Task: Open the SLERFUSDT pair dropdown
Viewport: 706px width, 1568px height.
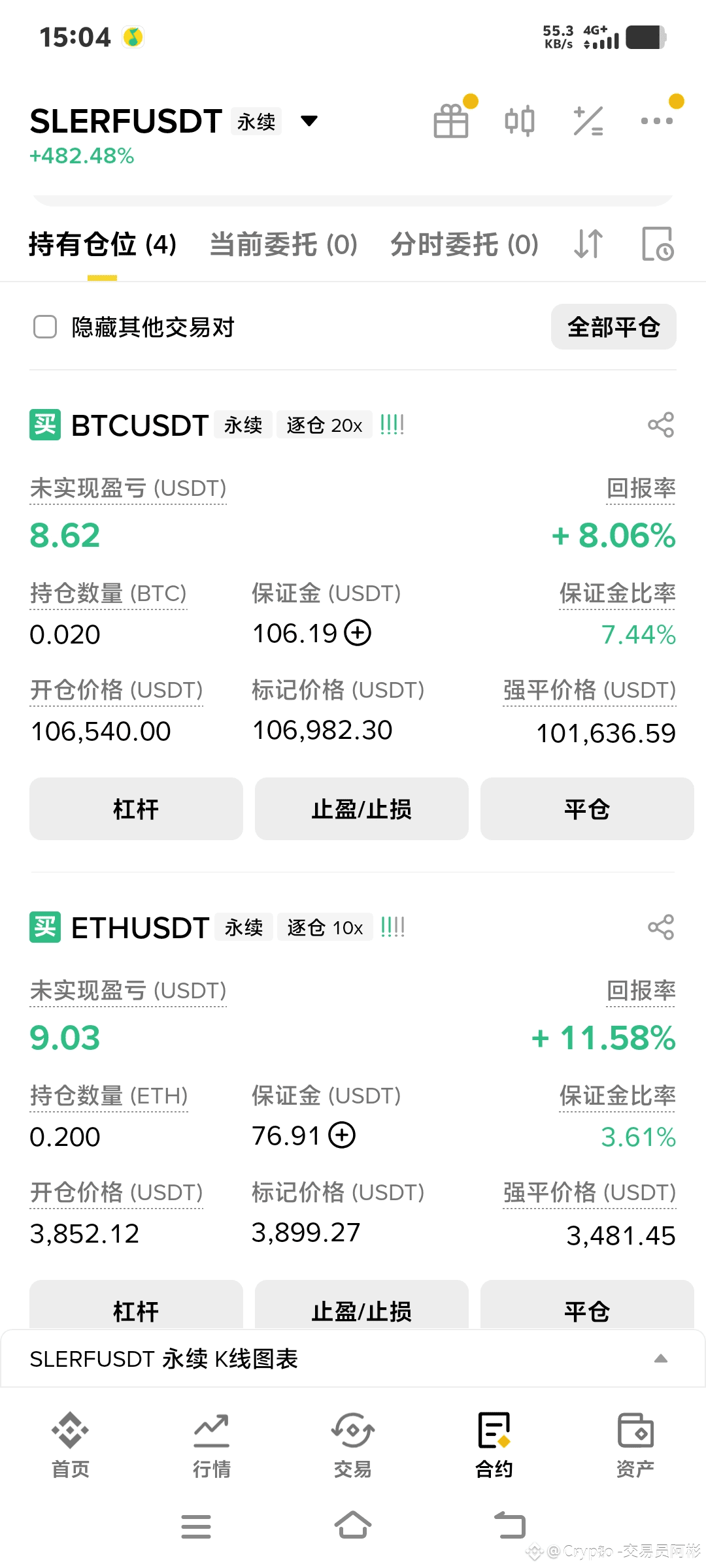Action: tap(309, 121)
